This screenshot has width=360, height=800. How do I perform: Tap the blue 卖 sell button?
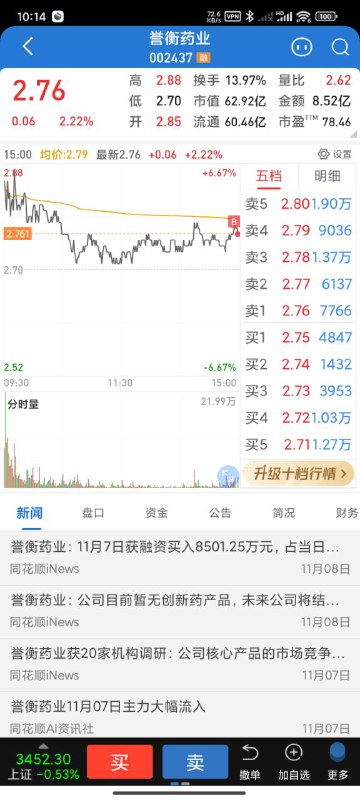(195, 762)
